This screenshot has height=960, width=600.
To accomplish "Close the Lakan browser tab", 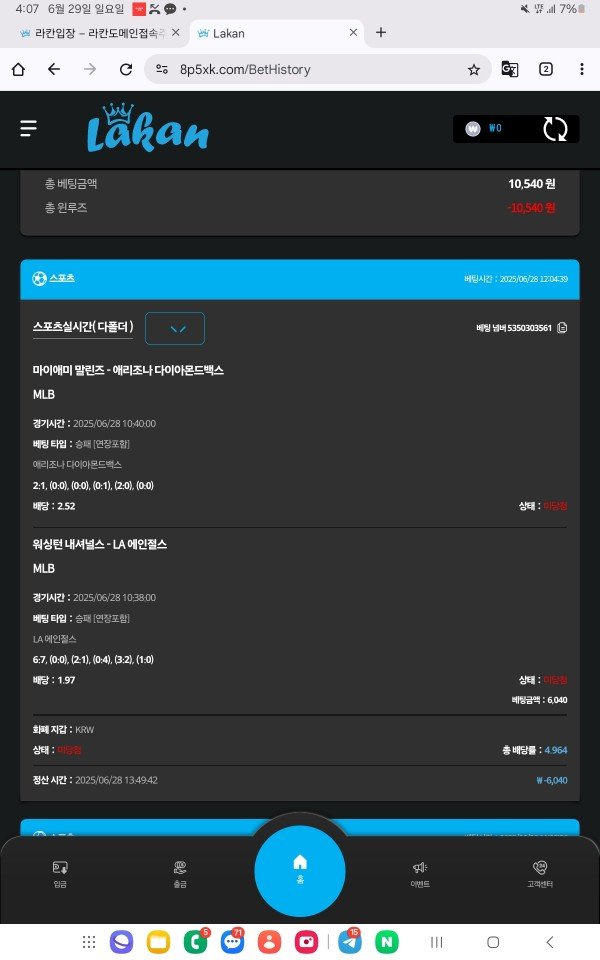I will click(353, 33).
